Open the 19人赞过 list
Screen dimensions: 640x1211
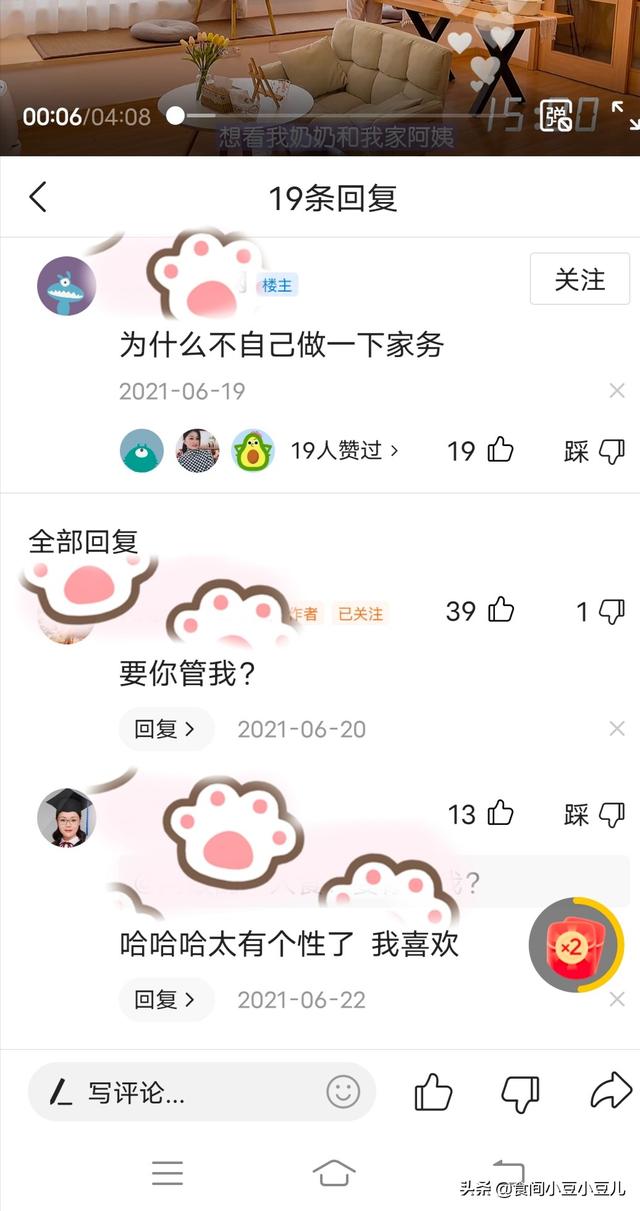coord(344,451)
